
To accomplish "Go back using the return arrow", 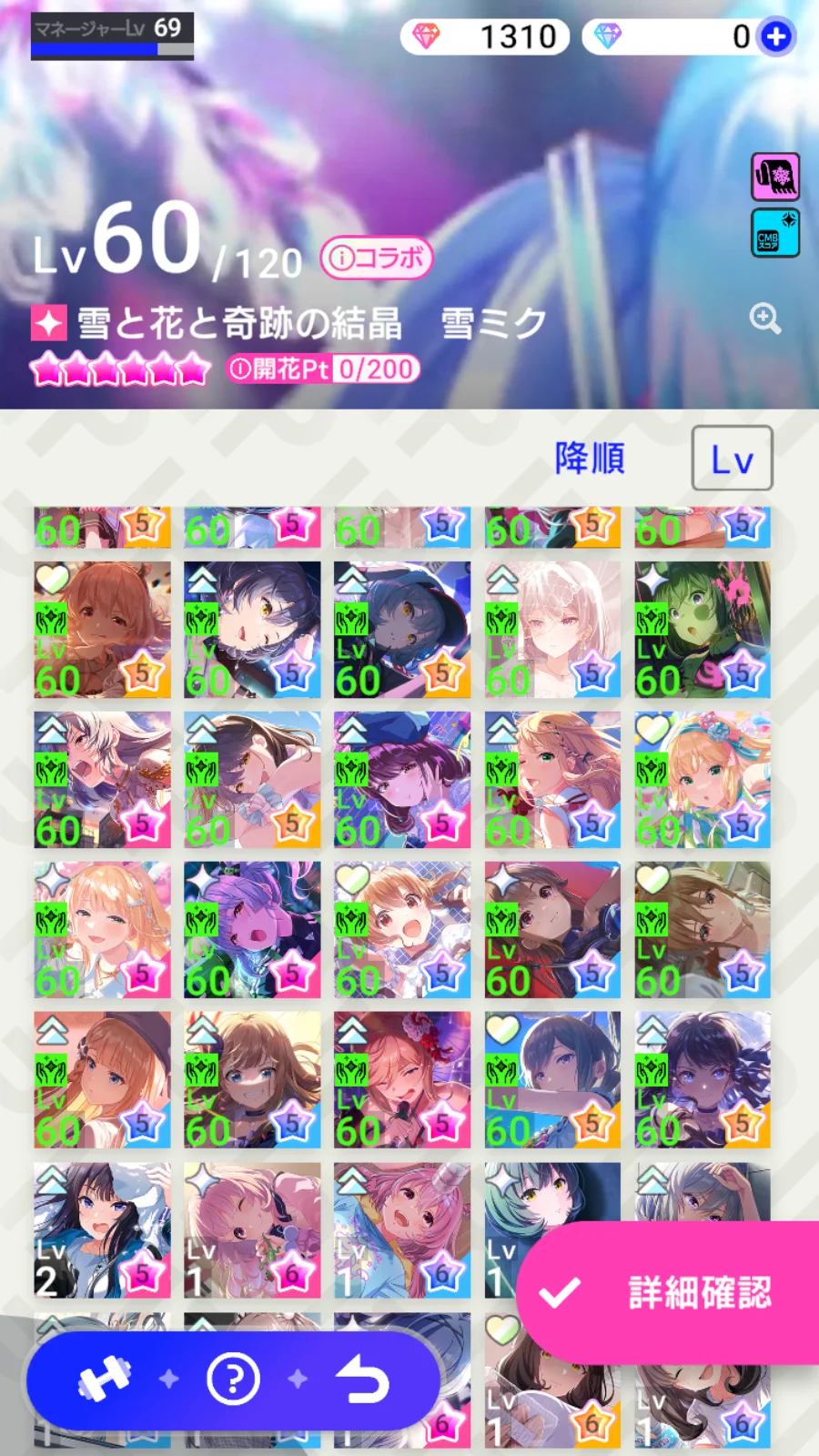I will [362, 1380].
